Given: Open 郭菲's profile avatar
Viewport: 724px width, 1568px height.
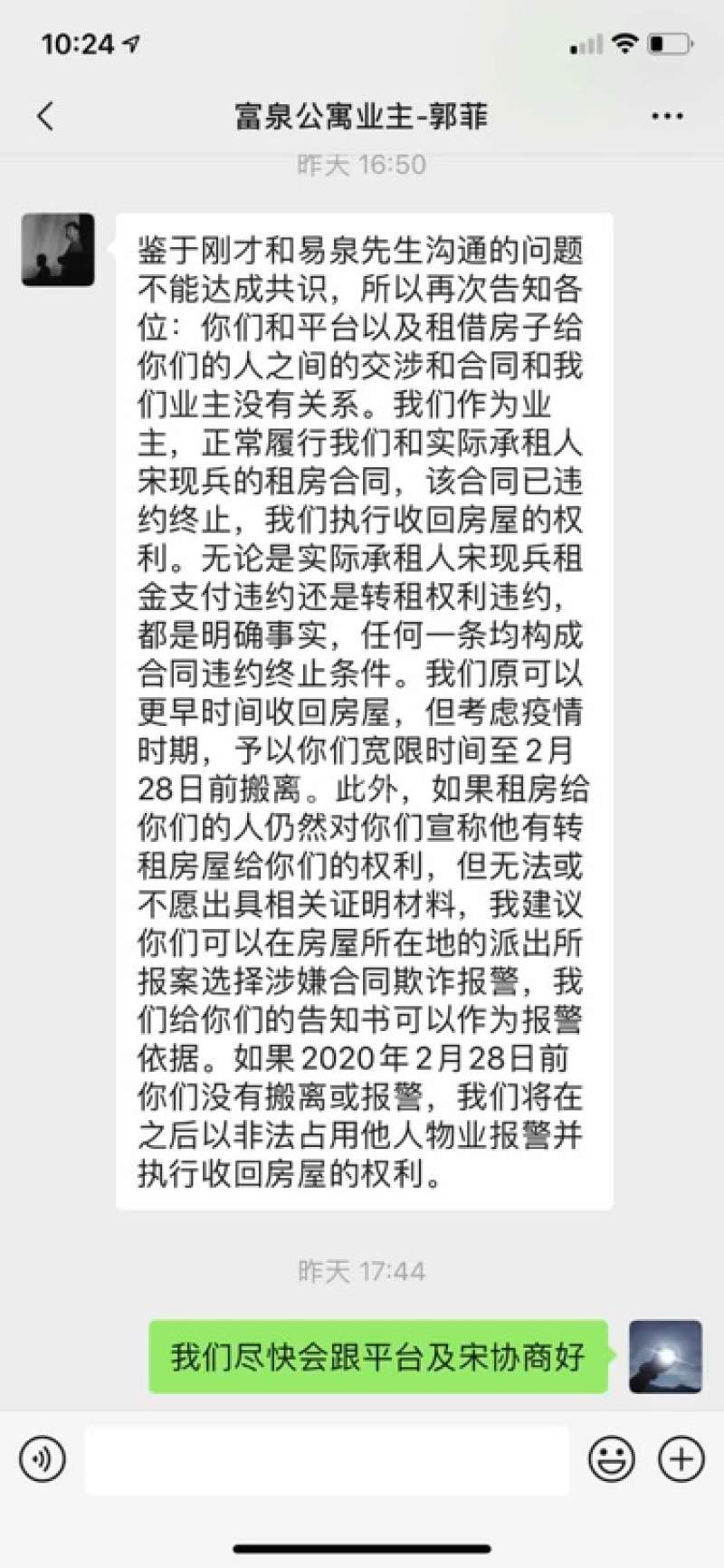Looking at the screenshot, I should coord(58,250).
